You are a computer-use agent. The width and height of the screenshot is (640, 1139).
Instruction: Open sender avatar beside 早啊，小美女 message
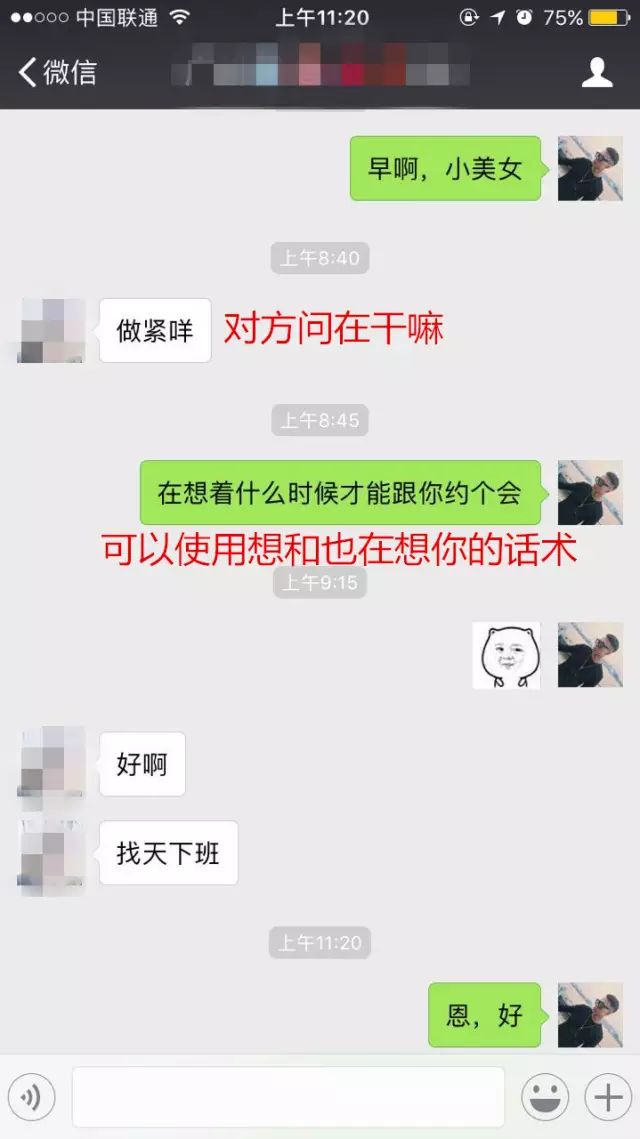point(589,168)
